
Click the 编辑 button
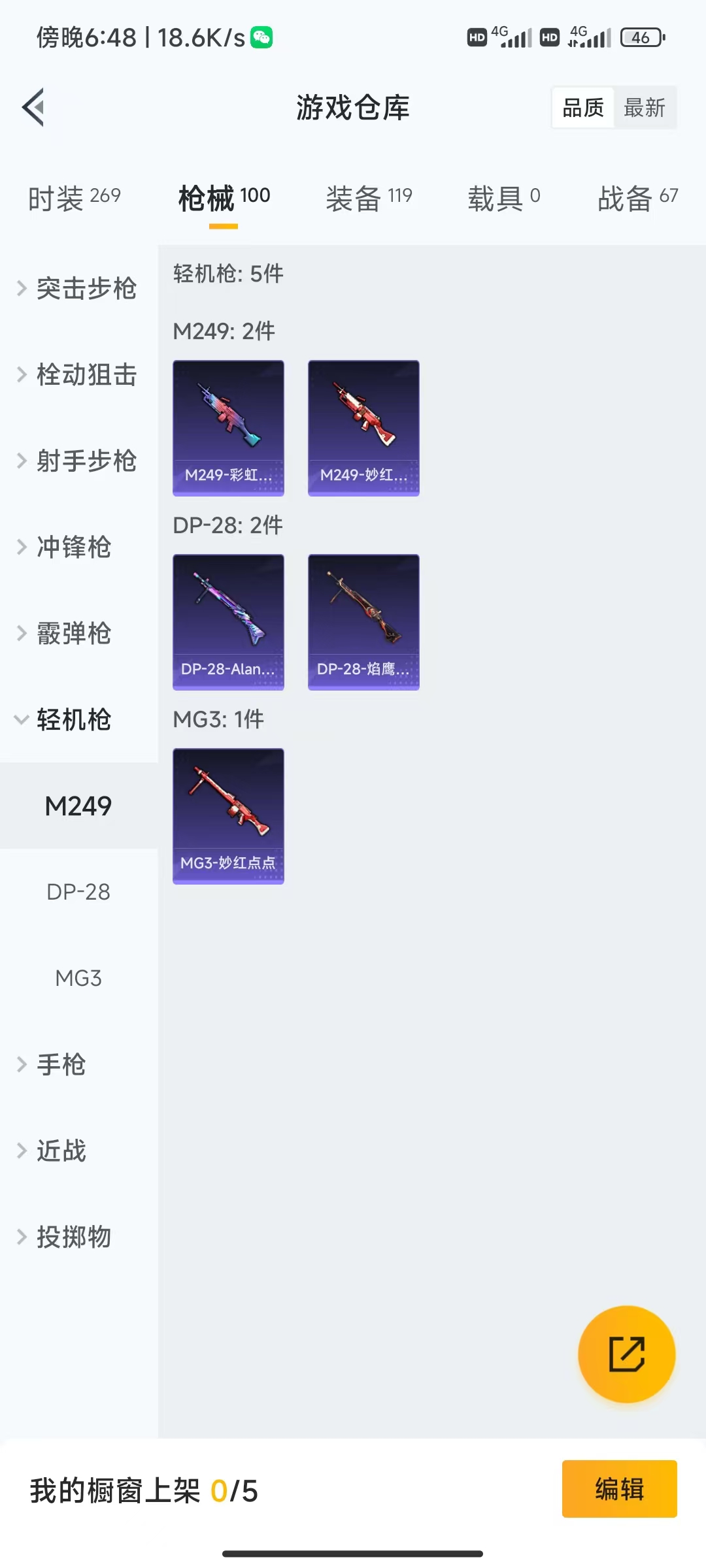(x=619, y=1488)
